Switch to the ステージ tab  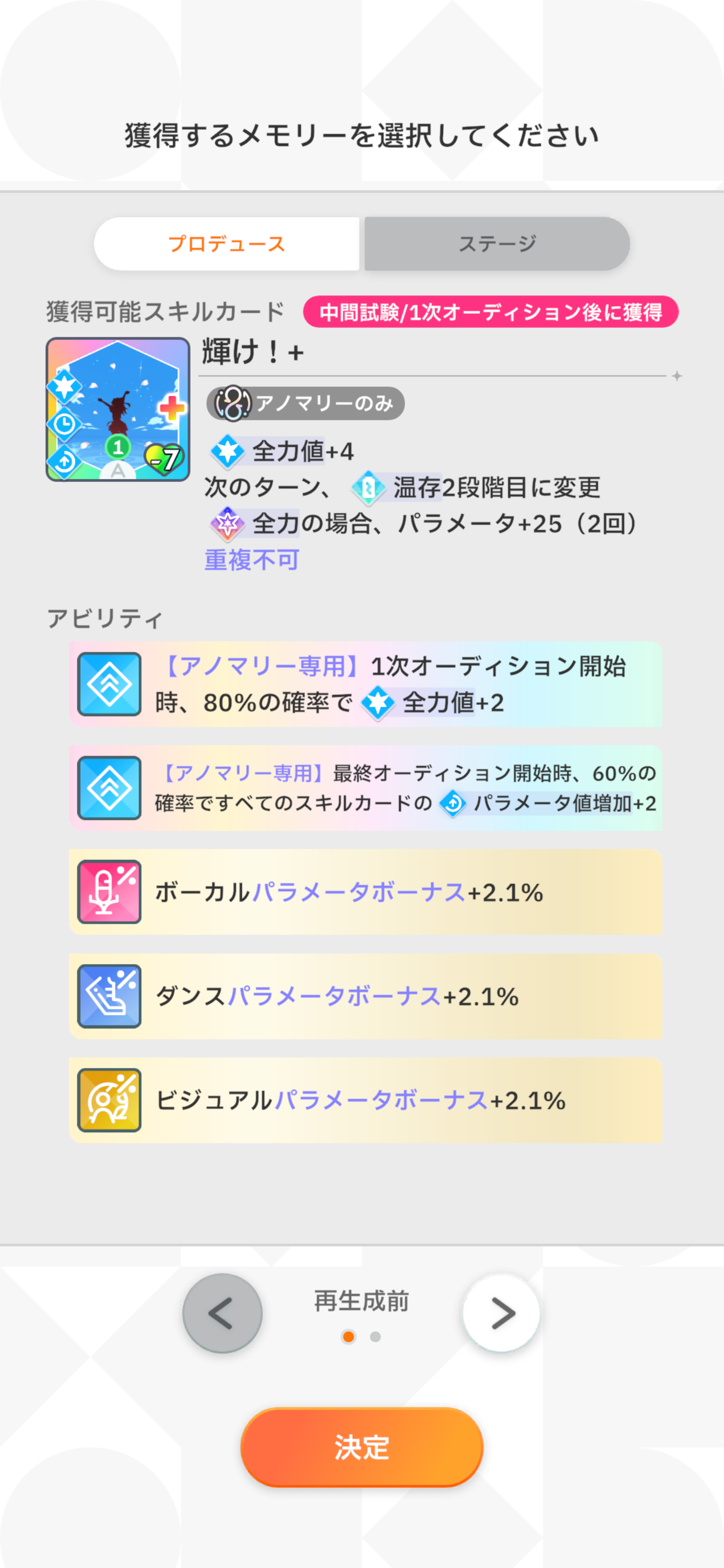[496, 244]
